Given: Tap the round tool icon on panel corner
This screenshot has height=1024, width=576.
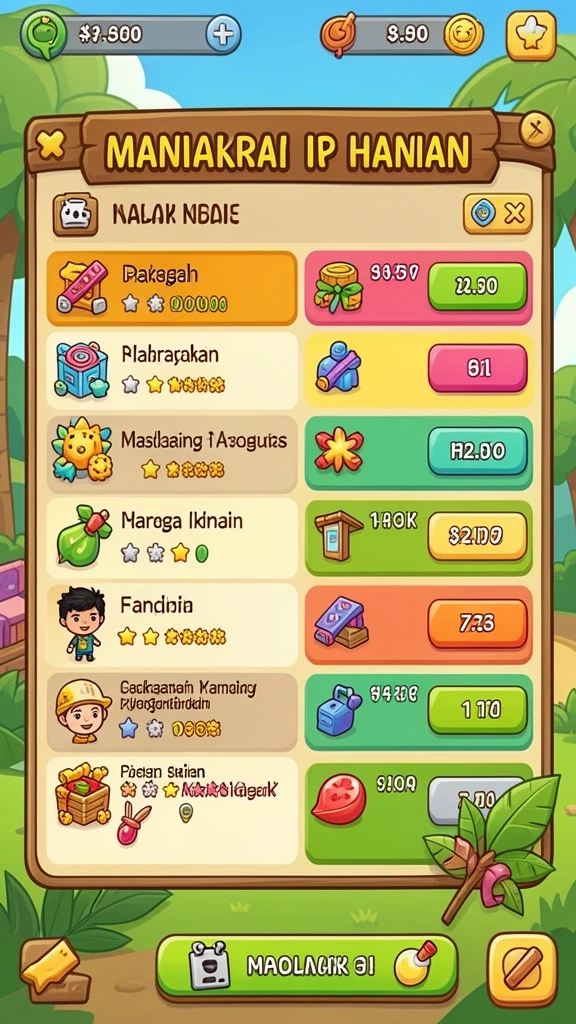Looking at the screenshot, I should (537, 129).
